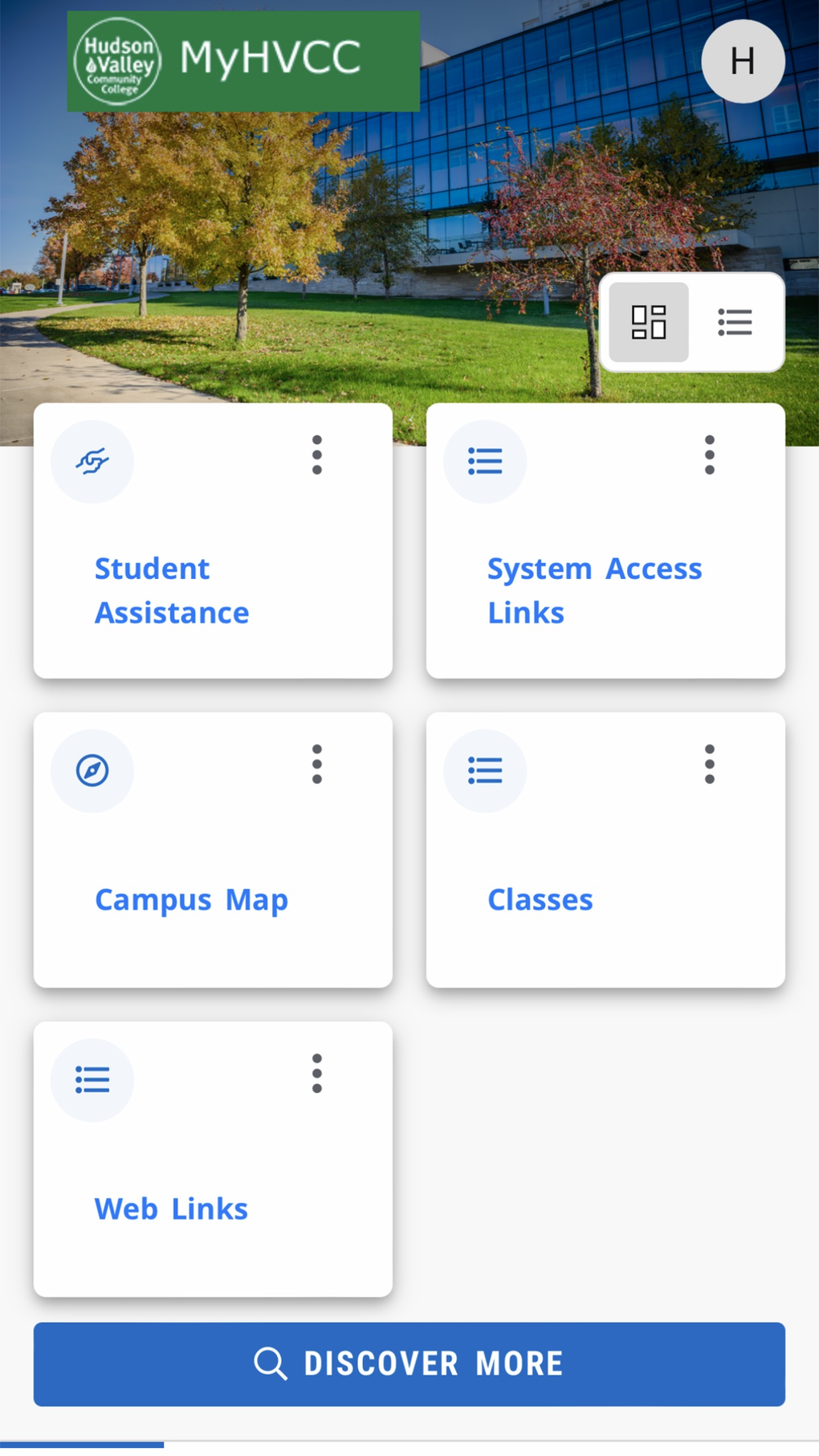Open the H profile avatar

742,61
